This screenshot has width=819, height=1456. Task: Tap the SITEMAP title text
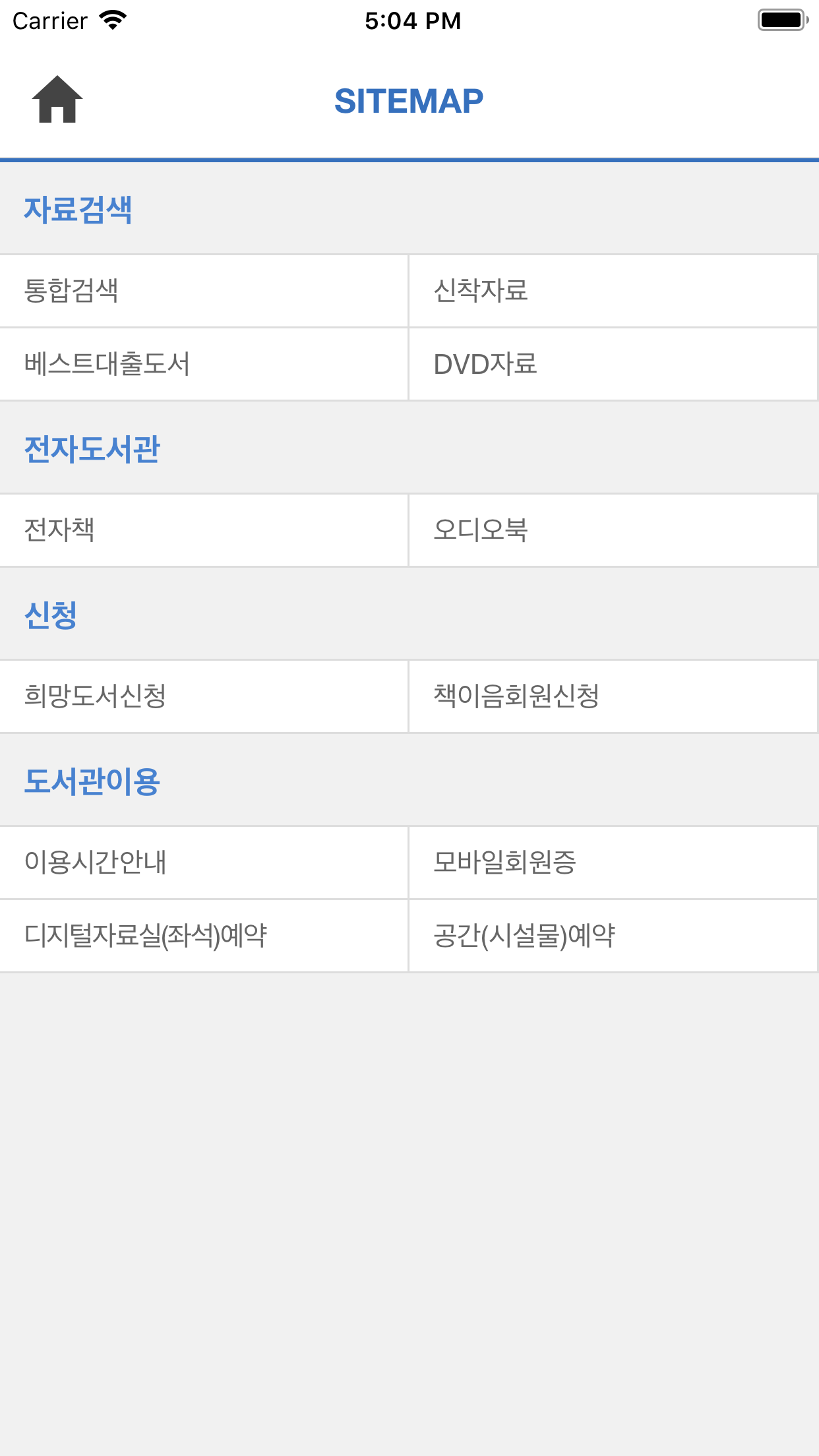click(409, 100)
